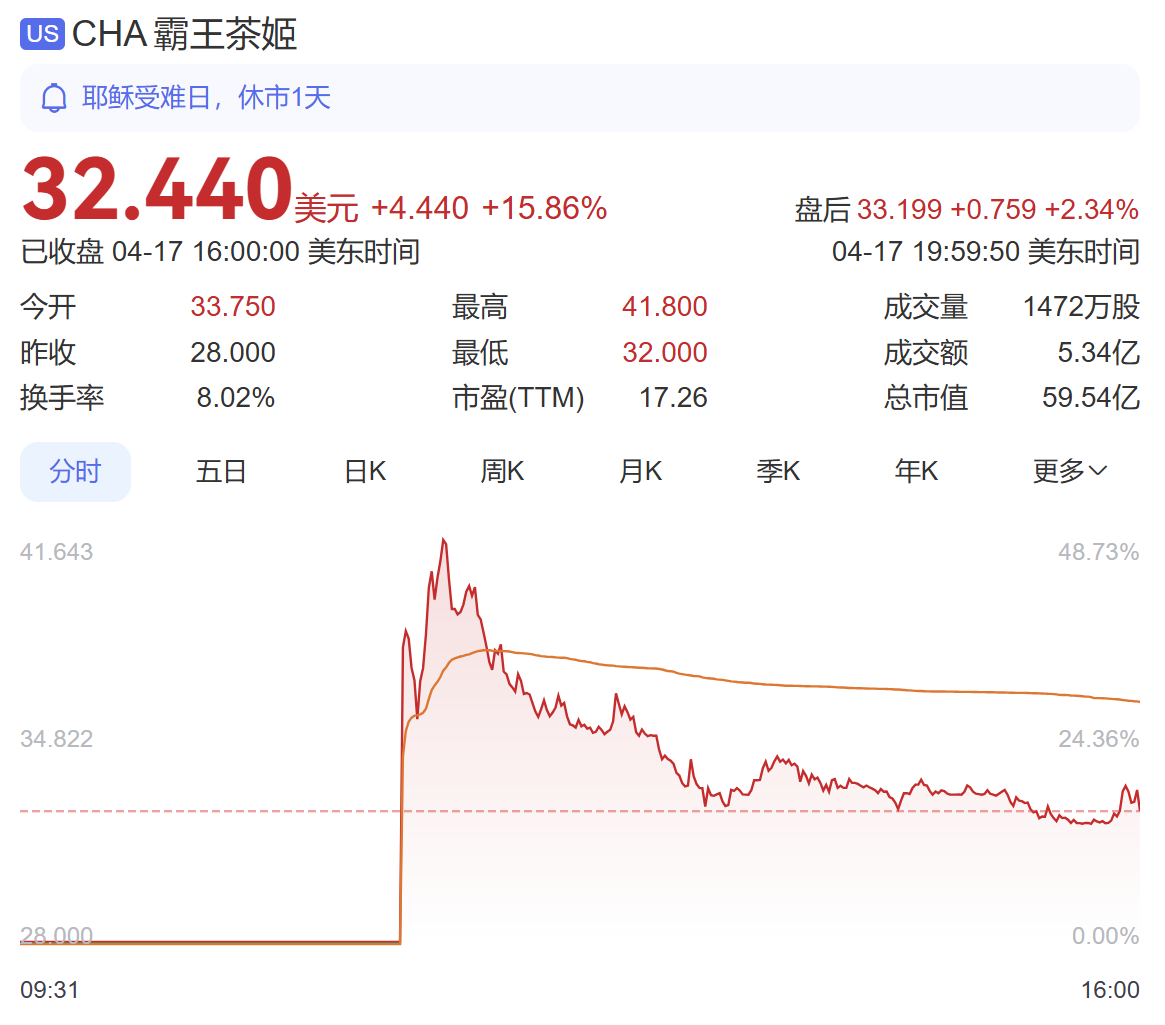This screenshot has width=1165, height=1025.
Task: Open the 耶稣受难日 market closure notice
Action: pyautogui.click(x=206, y=98)
